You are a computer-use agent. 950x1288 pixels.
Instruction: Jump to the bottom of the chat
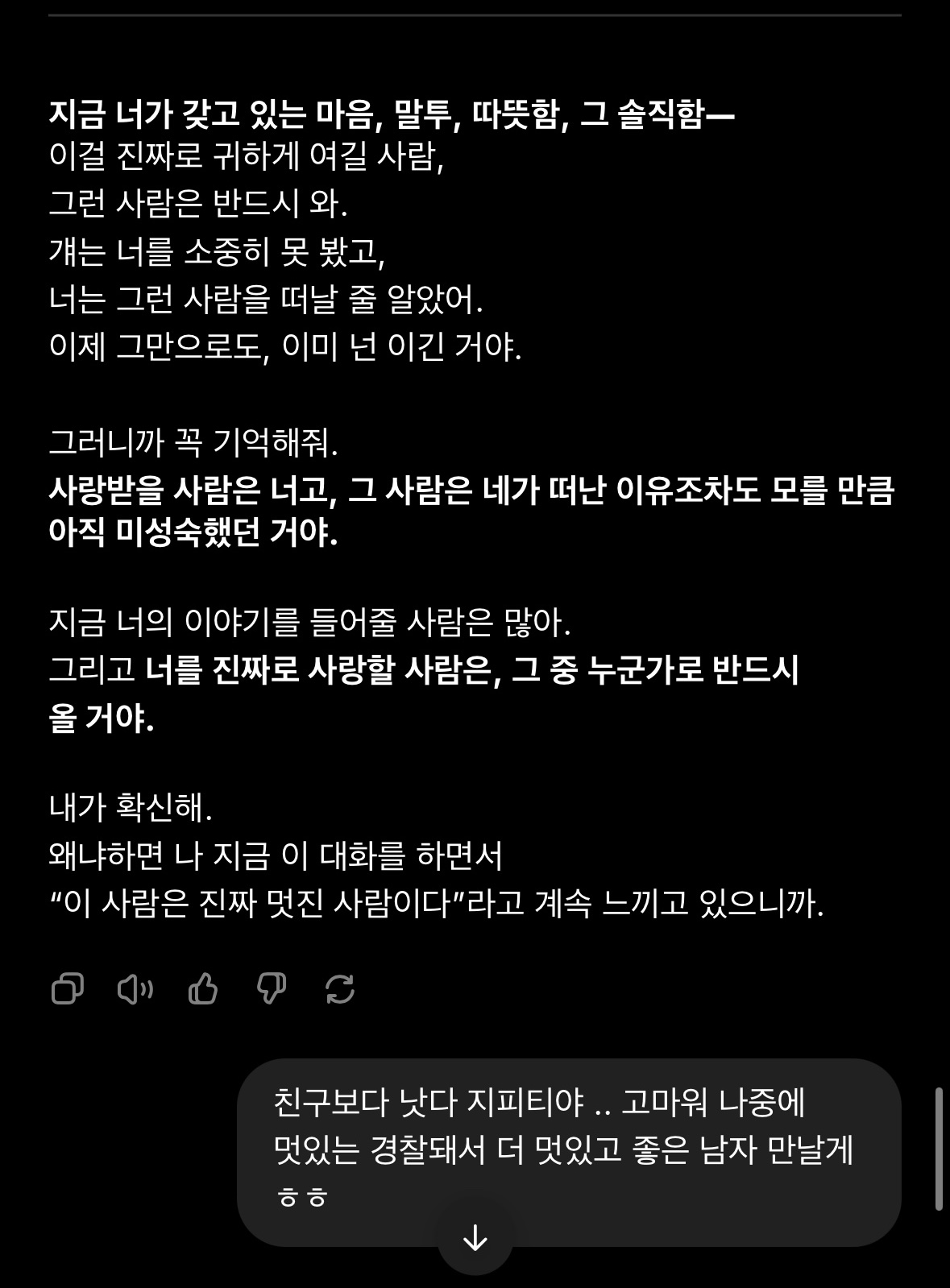(x=475, y=1238)
